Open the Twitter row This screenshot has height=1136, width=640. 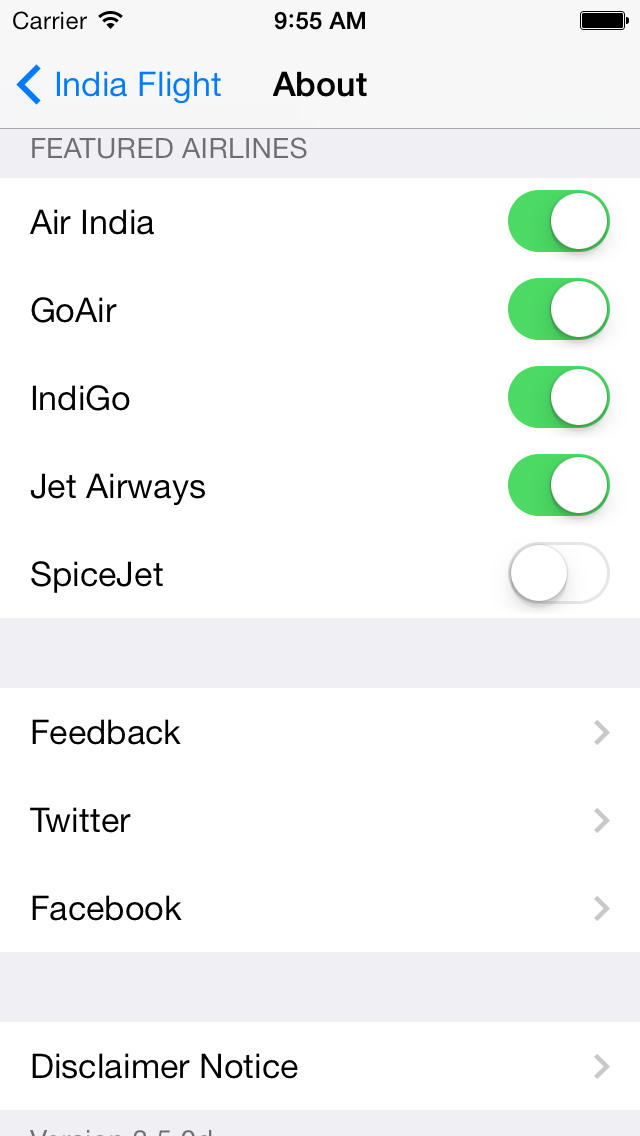point(320,820)
